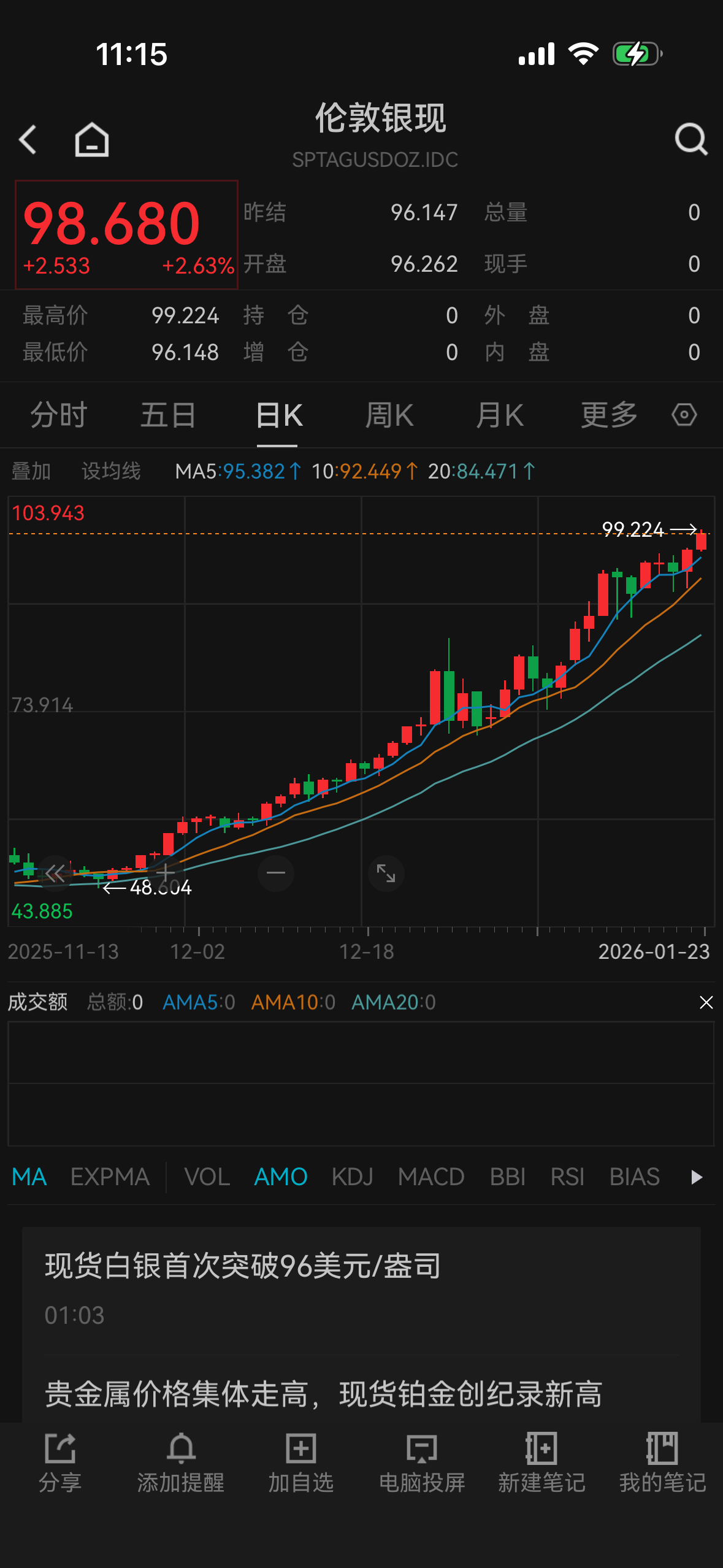This screenshot has width=723, height=1568.
Task: Open the search icon at top right
Action: [x=690, y=139]
